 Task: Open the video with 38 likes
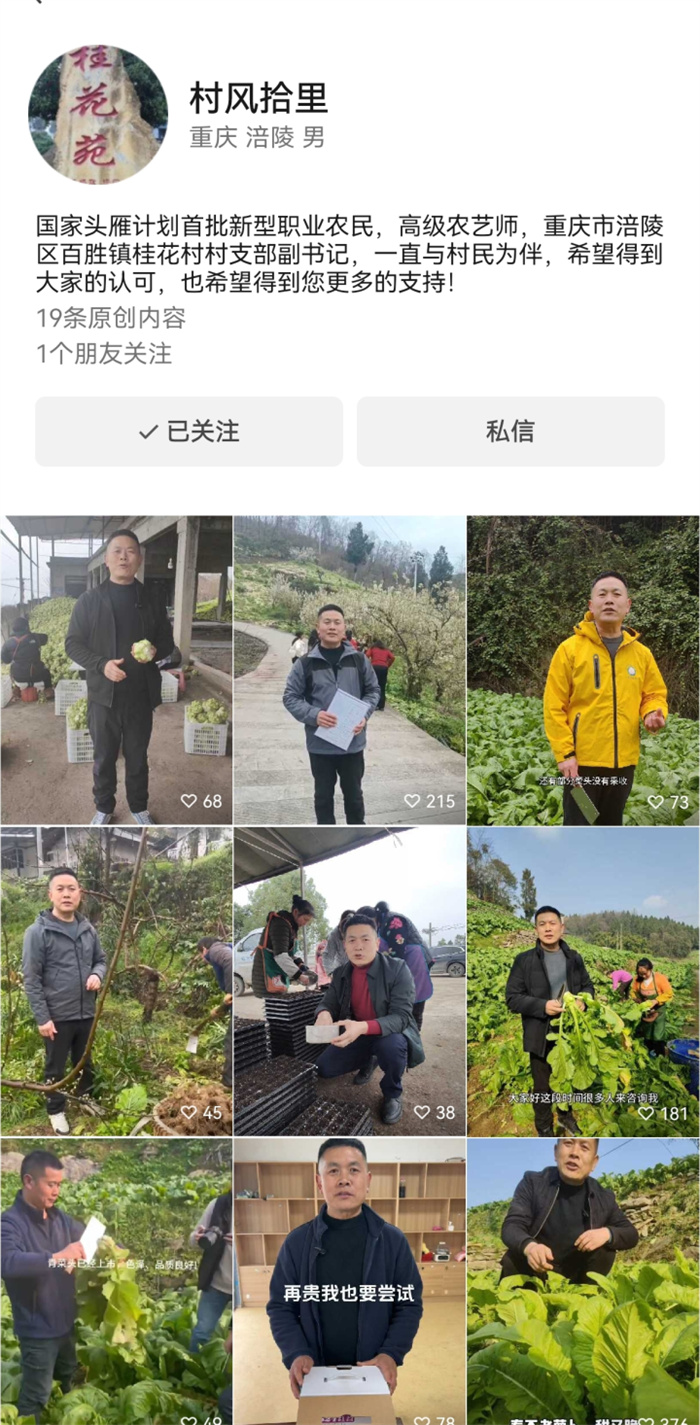click(x=349, y=981)
